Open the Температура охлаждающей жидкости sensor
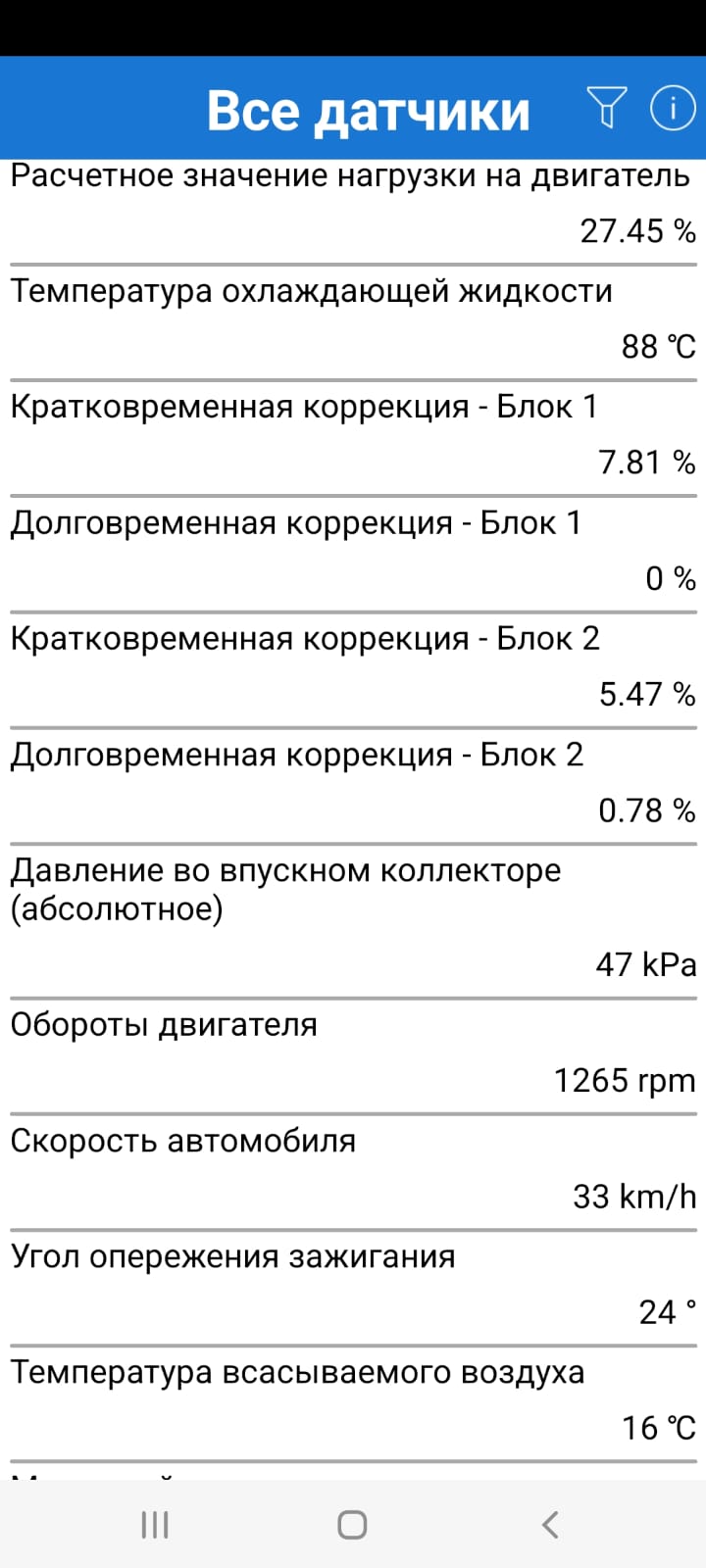The image size is (706, 1568). point(353,319)
